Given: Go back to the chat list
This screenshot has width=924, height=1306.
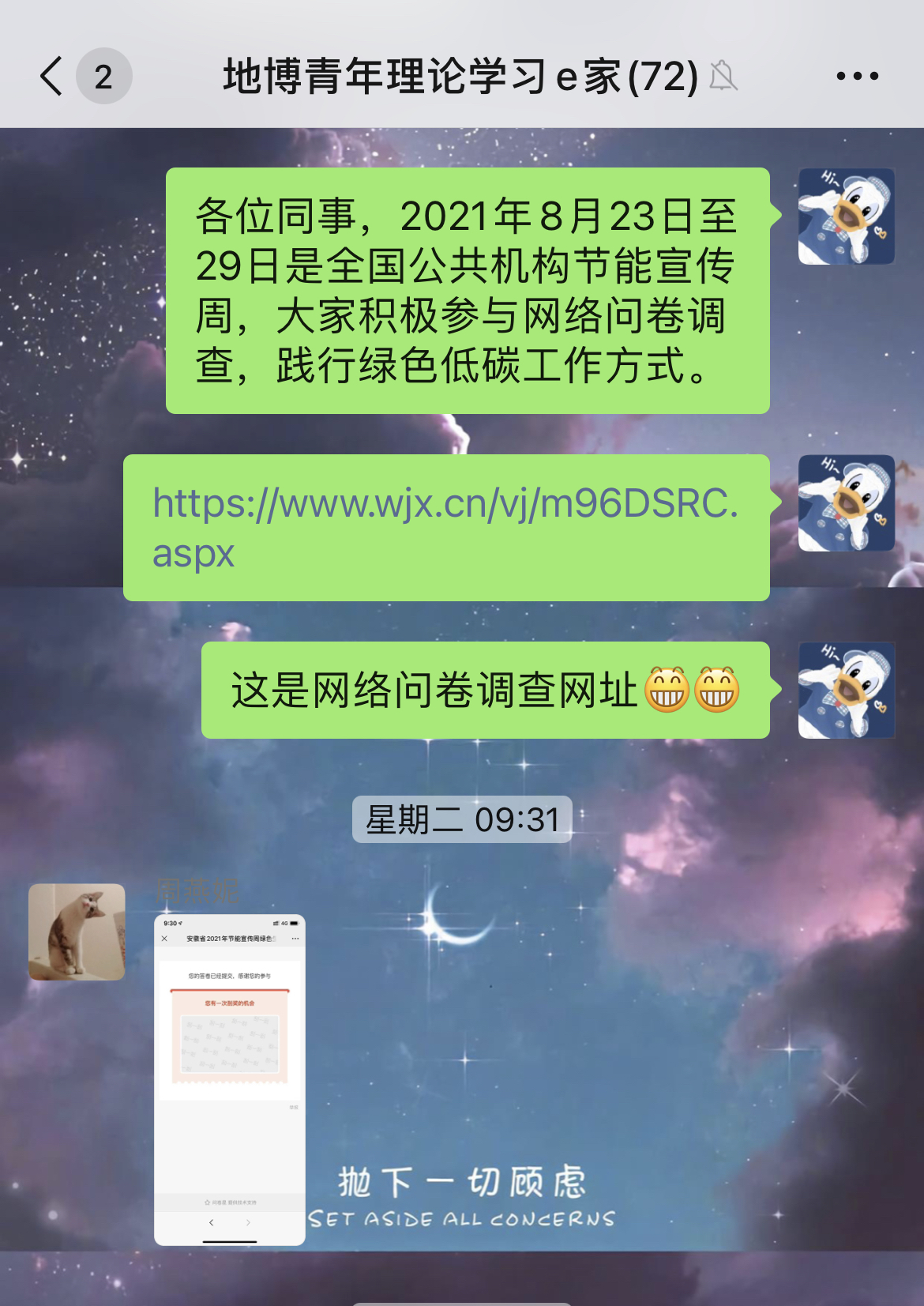Looking at the screenshot, I should pos(52,77).
